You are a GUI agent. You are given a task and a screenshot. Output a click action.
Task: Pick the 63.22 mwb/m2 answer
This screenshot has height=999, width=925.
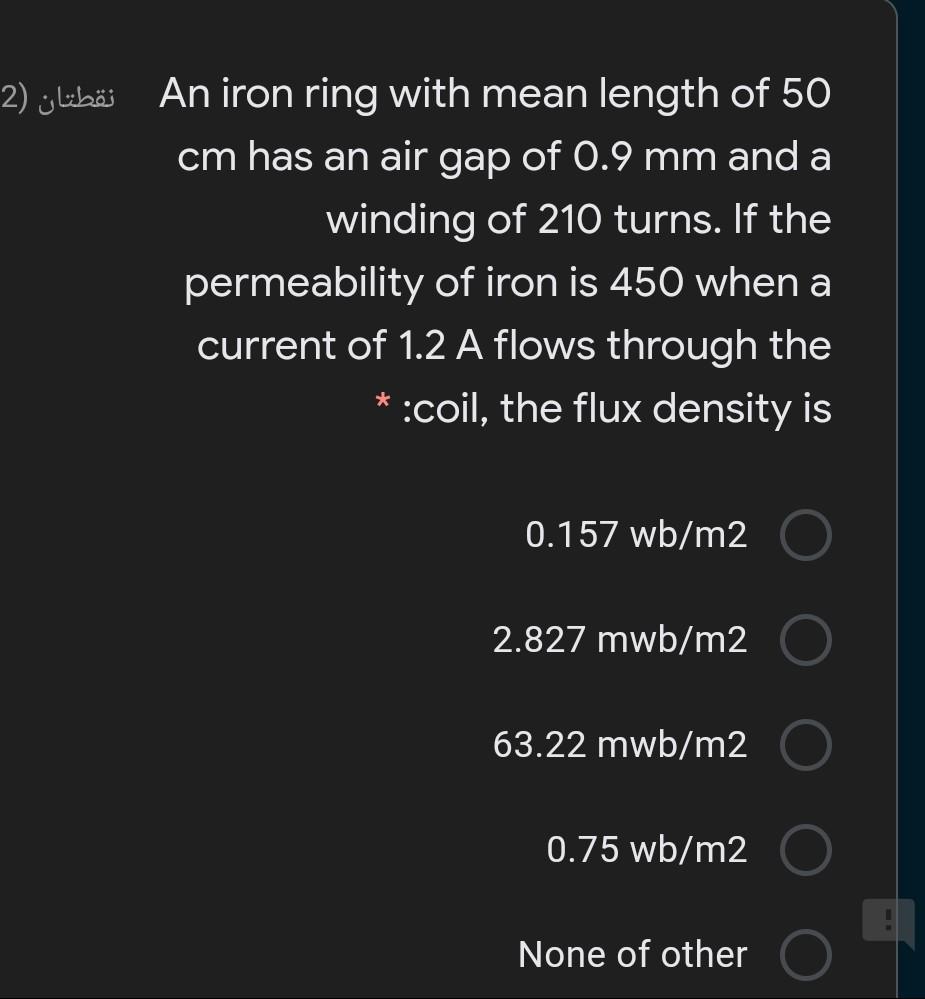point(805,746)
